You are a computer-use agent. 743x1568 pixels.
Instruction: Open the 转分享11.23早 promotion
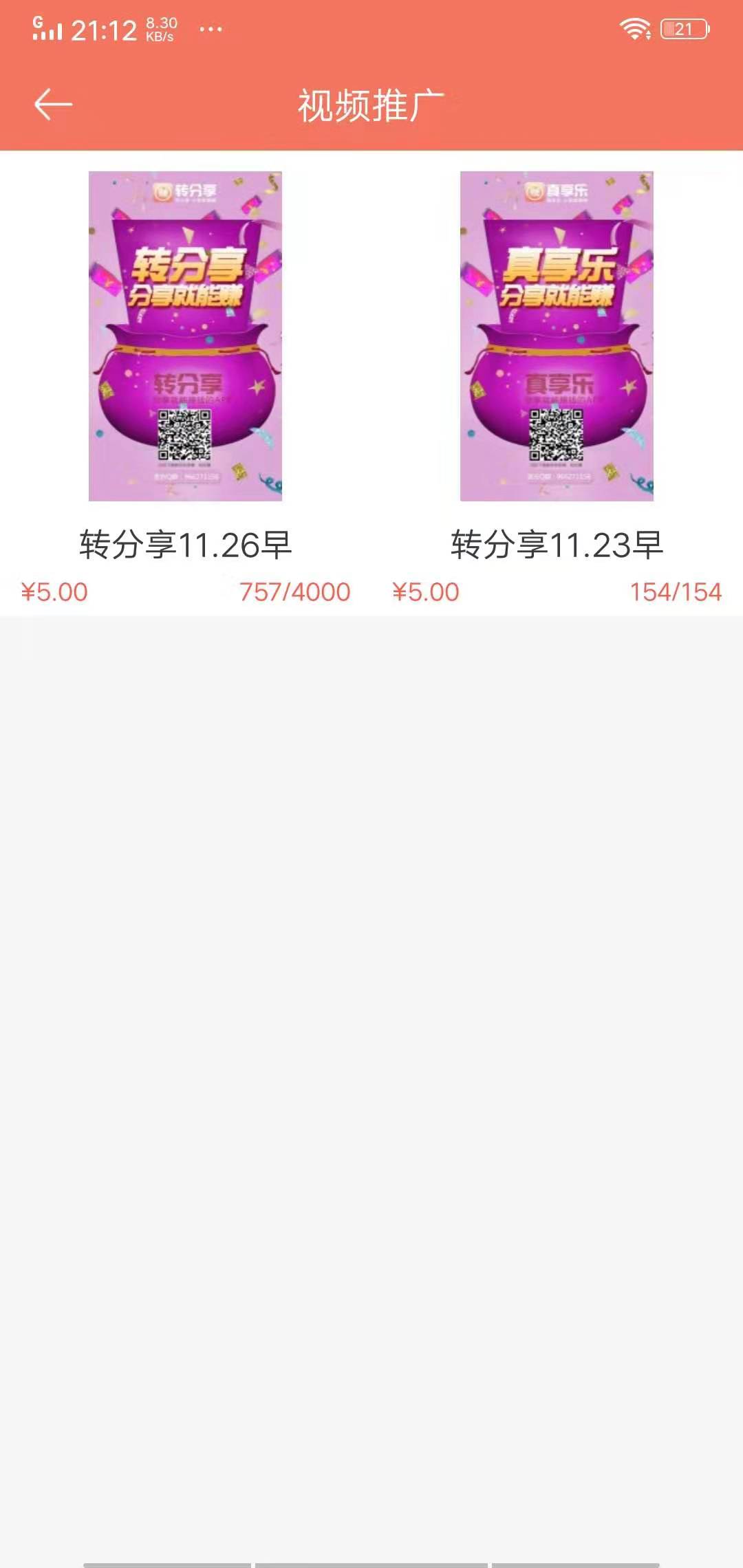tap(556, 545)
